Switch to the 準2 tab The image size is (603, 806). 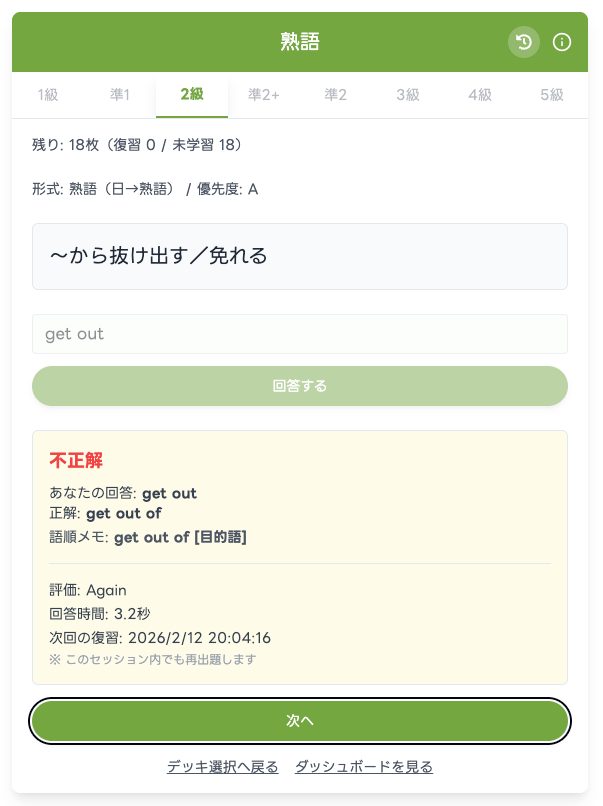336,95
